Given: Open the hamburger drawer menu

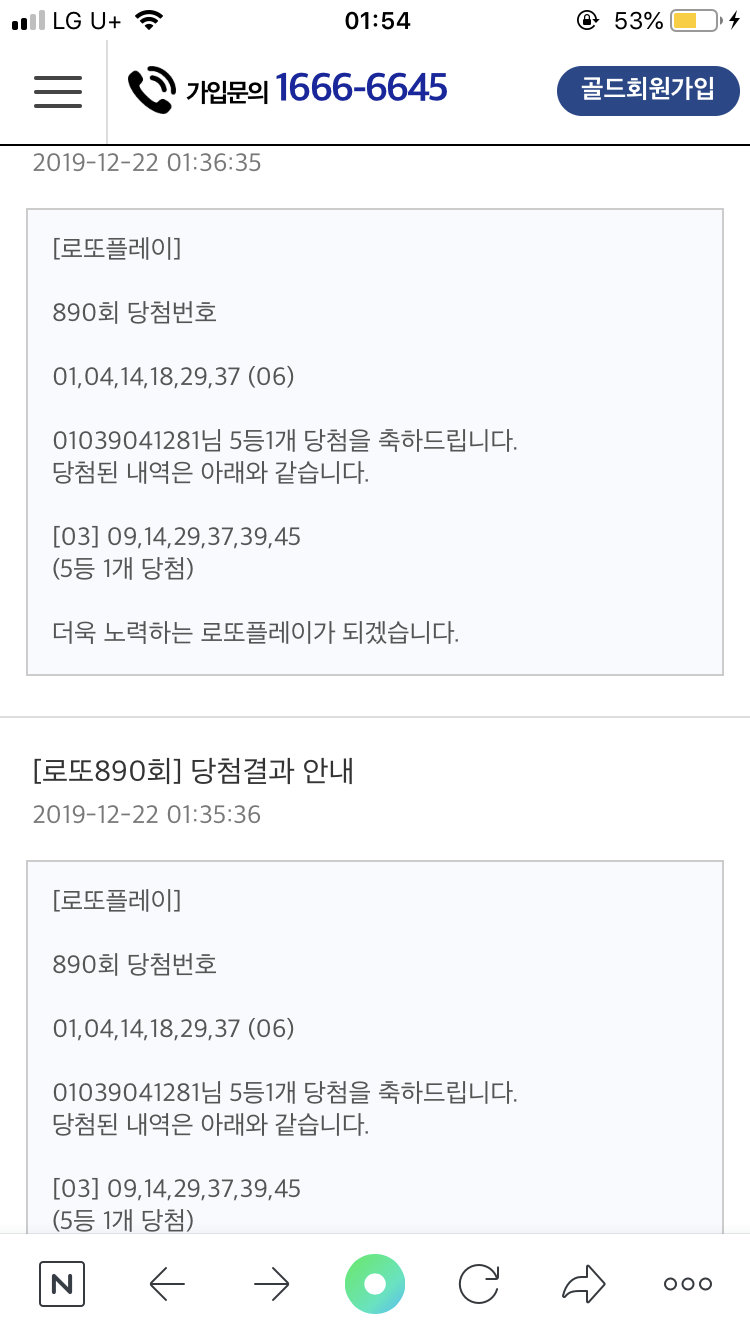Looking at the screenshot, I should coord(57,90).
